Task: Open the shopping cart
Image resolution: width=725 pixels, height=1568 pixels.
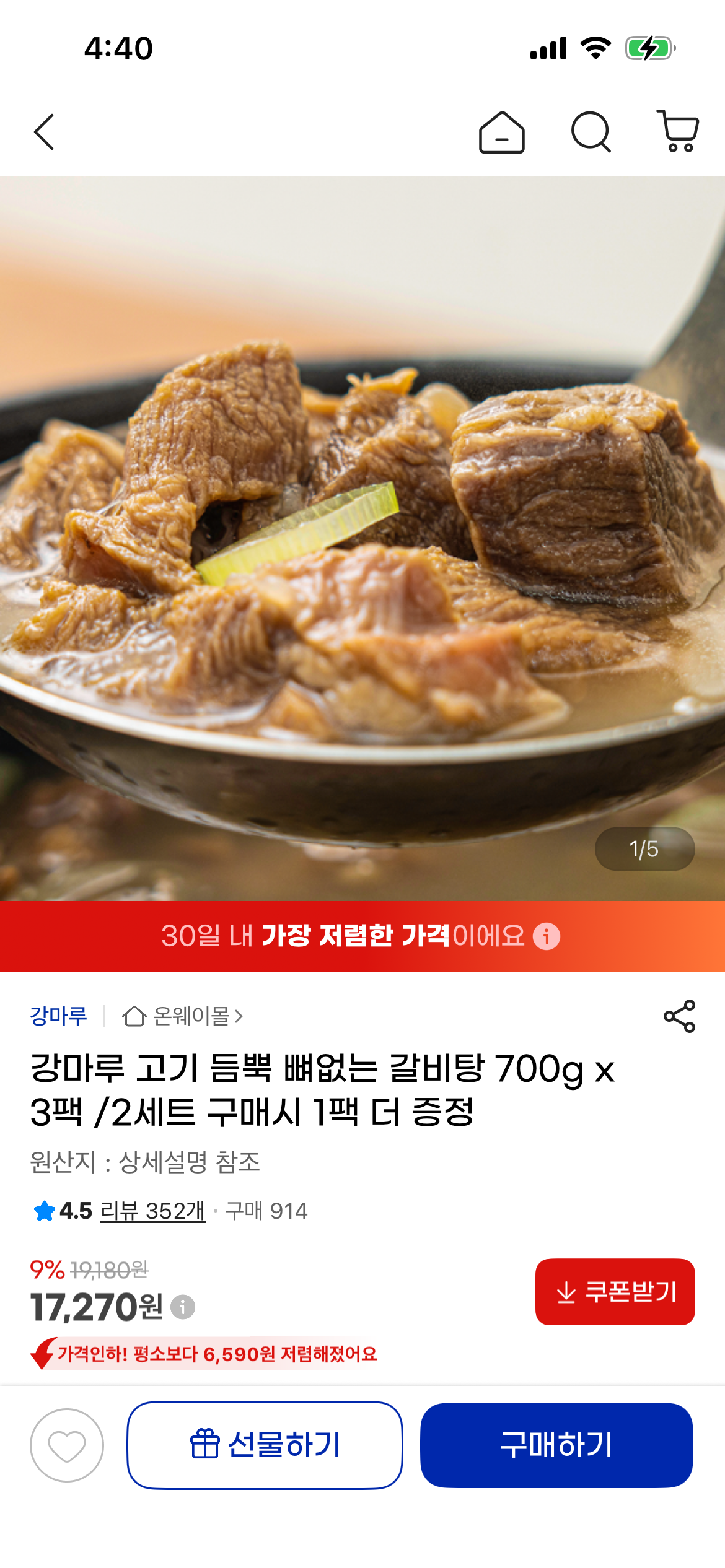Action: [x=679, y=132]
